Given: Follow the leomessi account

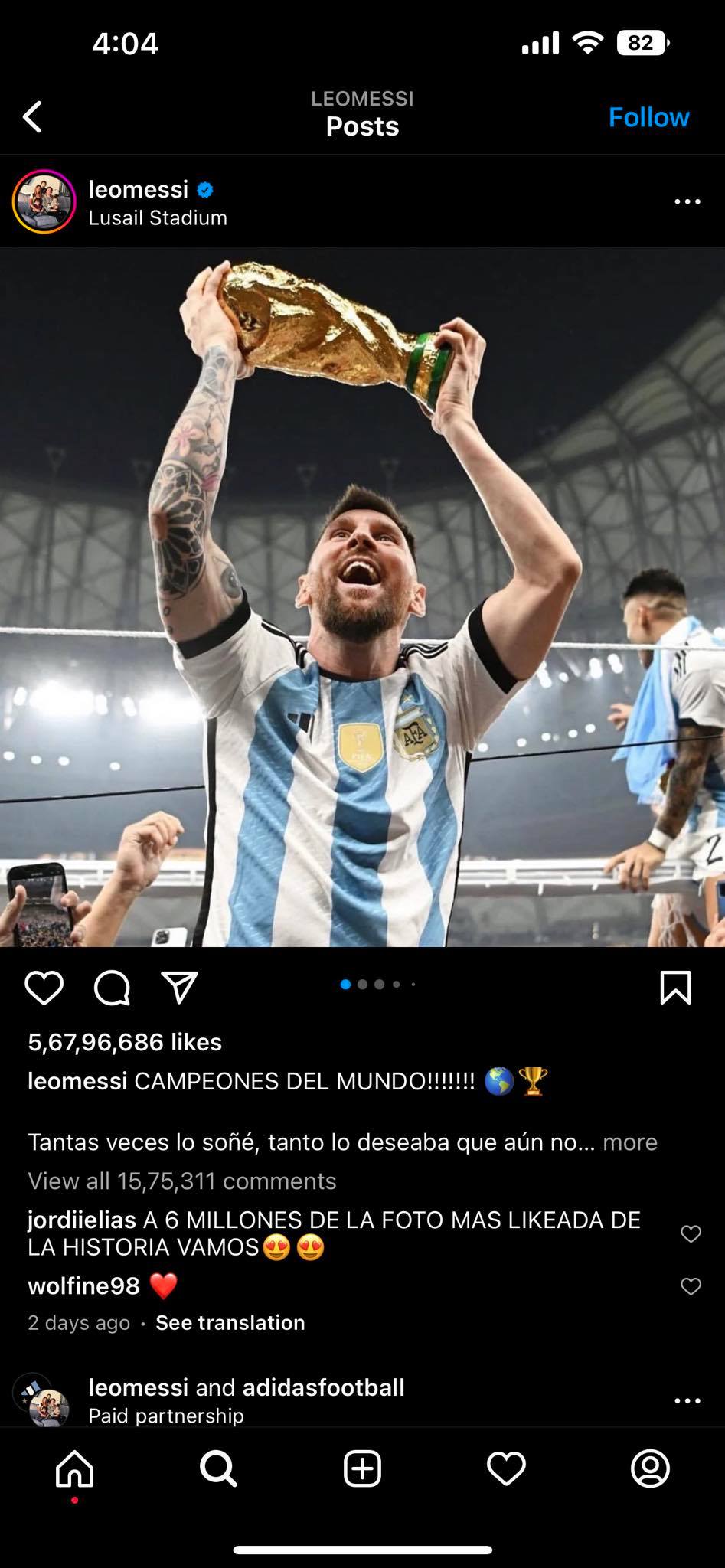Looking at the screenshot, I should click(x=648, y=117).
